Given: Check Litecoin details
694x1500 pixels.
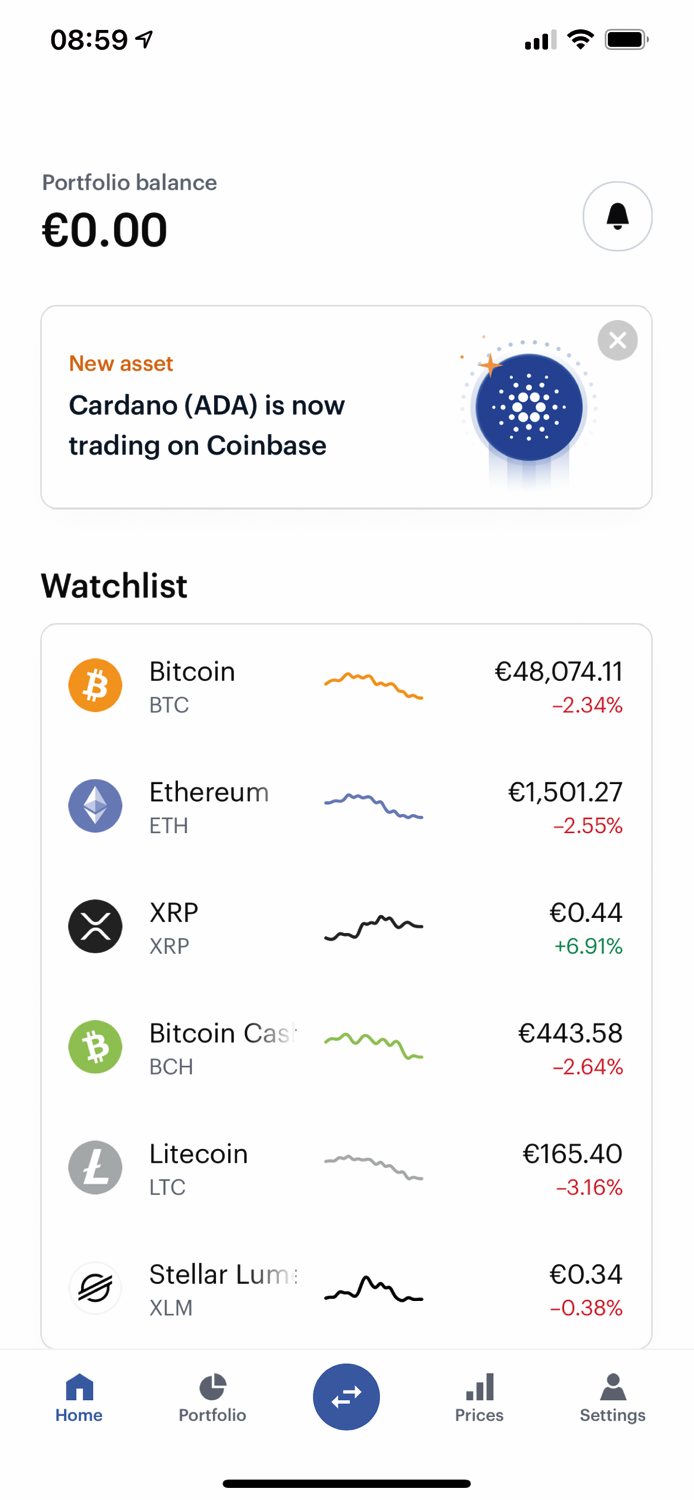Looking at the screenshot, I should point(346,1168).
